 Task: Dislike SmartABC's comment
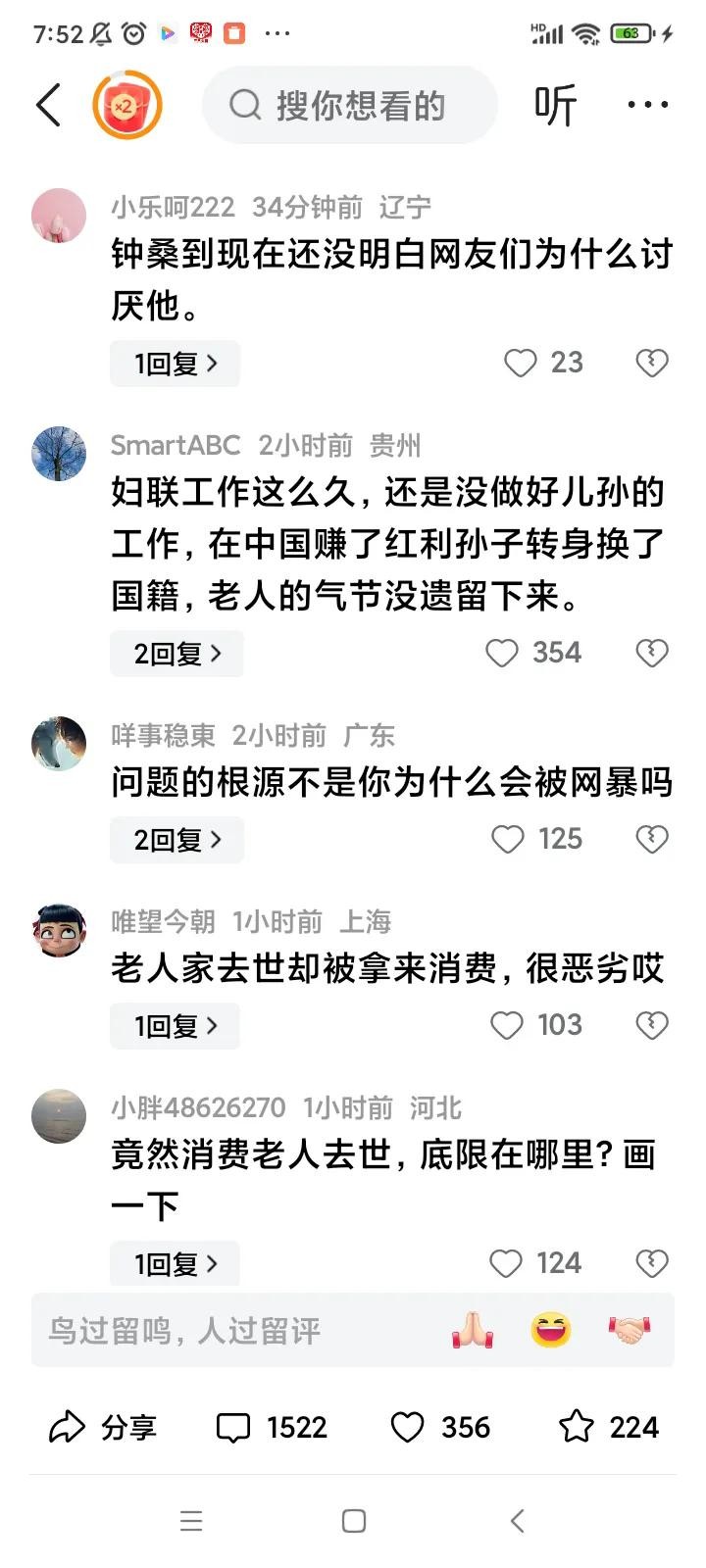(x=652, y=653)
